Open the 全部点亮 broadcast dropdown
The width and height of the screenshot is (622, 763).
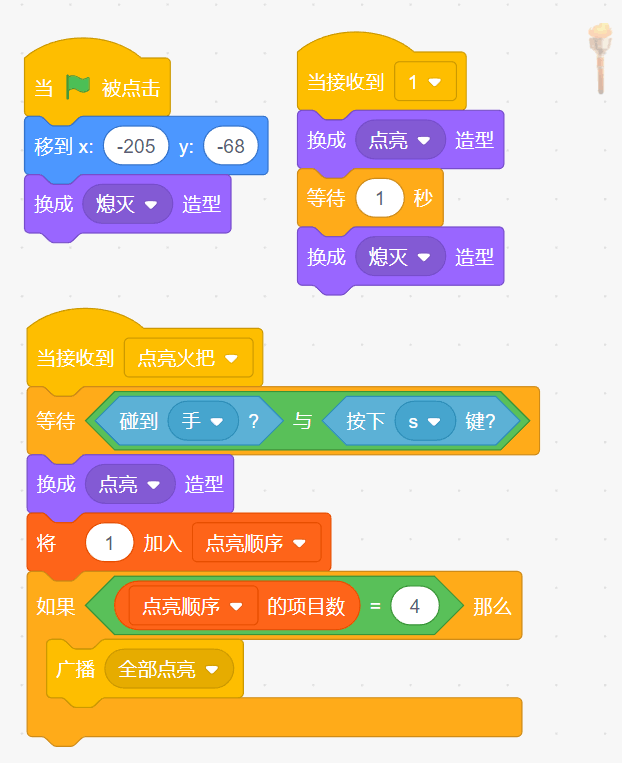169,669
